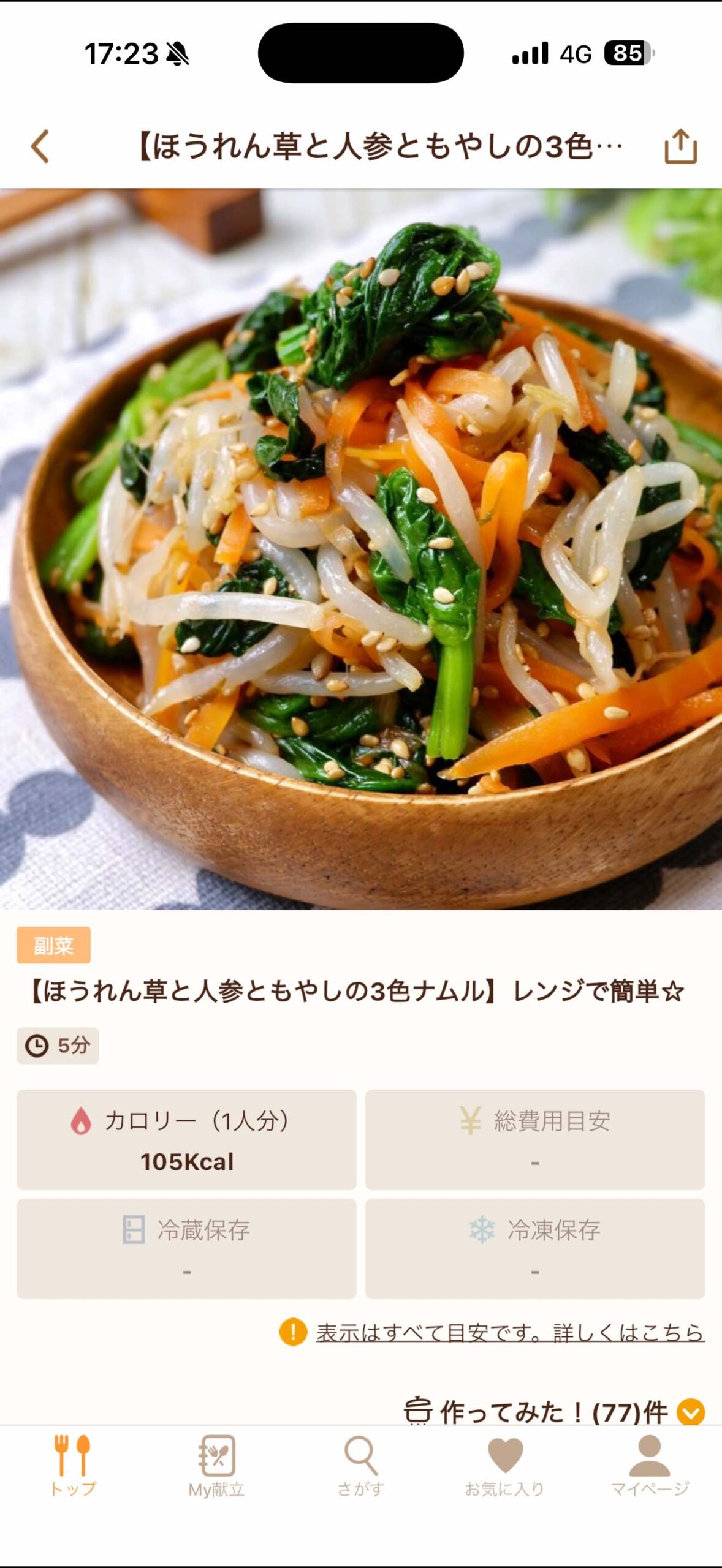
Task: Switch to the トップ tab
Action: click(73, 1466)
